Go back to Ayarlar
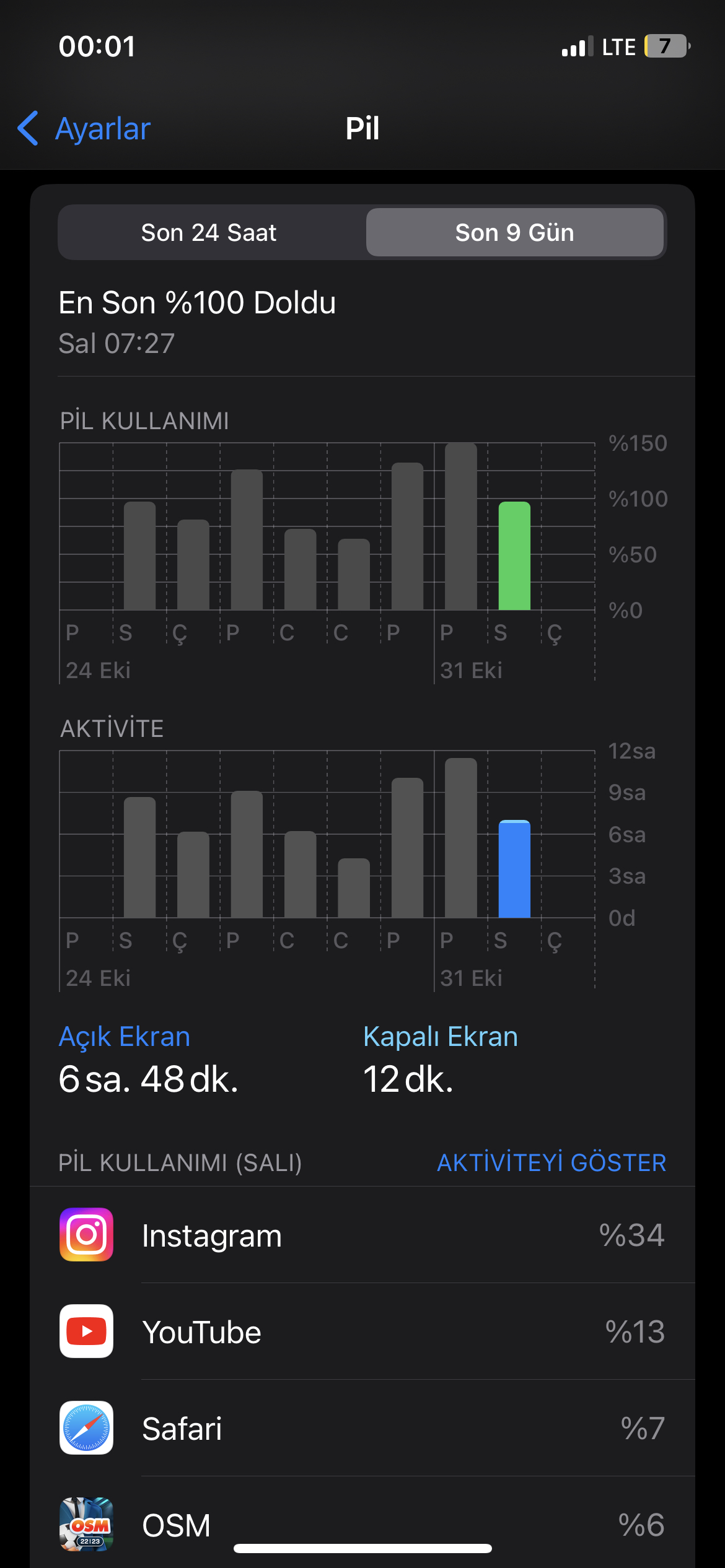Viewport: 725px width, 1568px height. pos(84,128)
